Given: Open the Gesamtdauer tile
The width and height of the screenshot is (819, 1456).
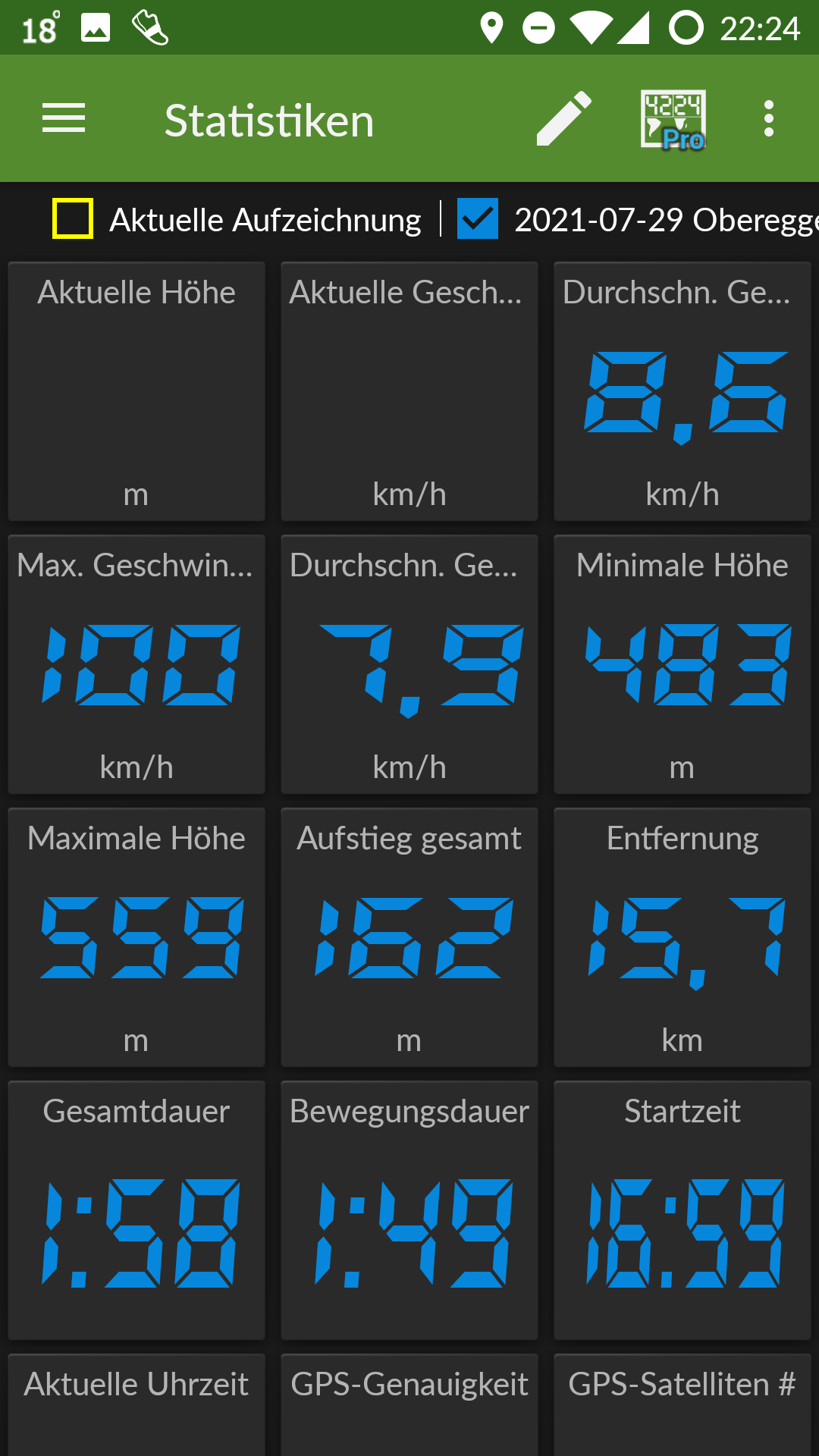Looking at the screenshot, I should point(136,1210).
